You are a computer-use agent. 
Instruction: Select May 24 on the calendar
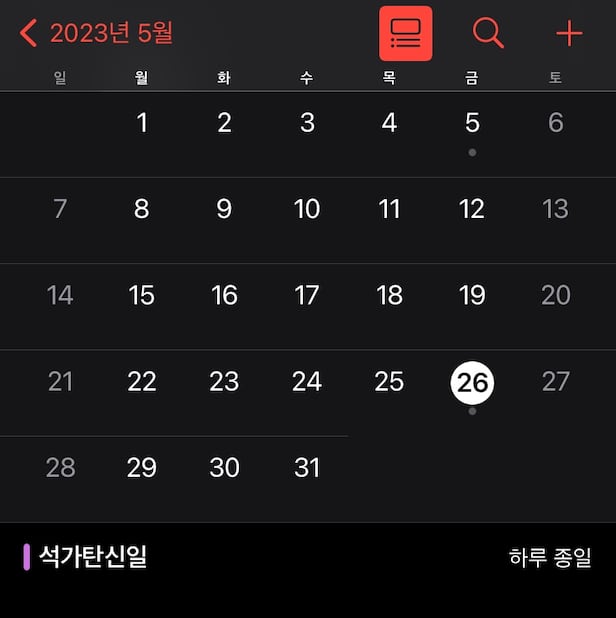(307, 381)
